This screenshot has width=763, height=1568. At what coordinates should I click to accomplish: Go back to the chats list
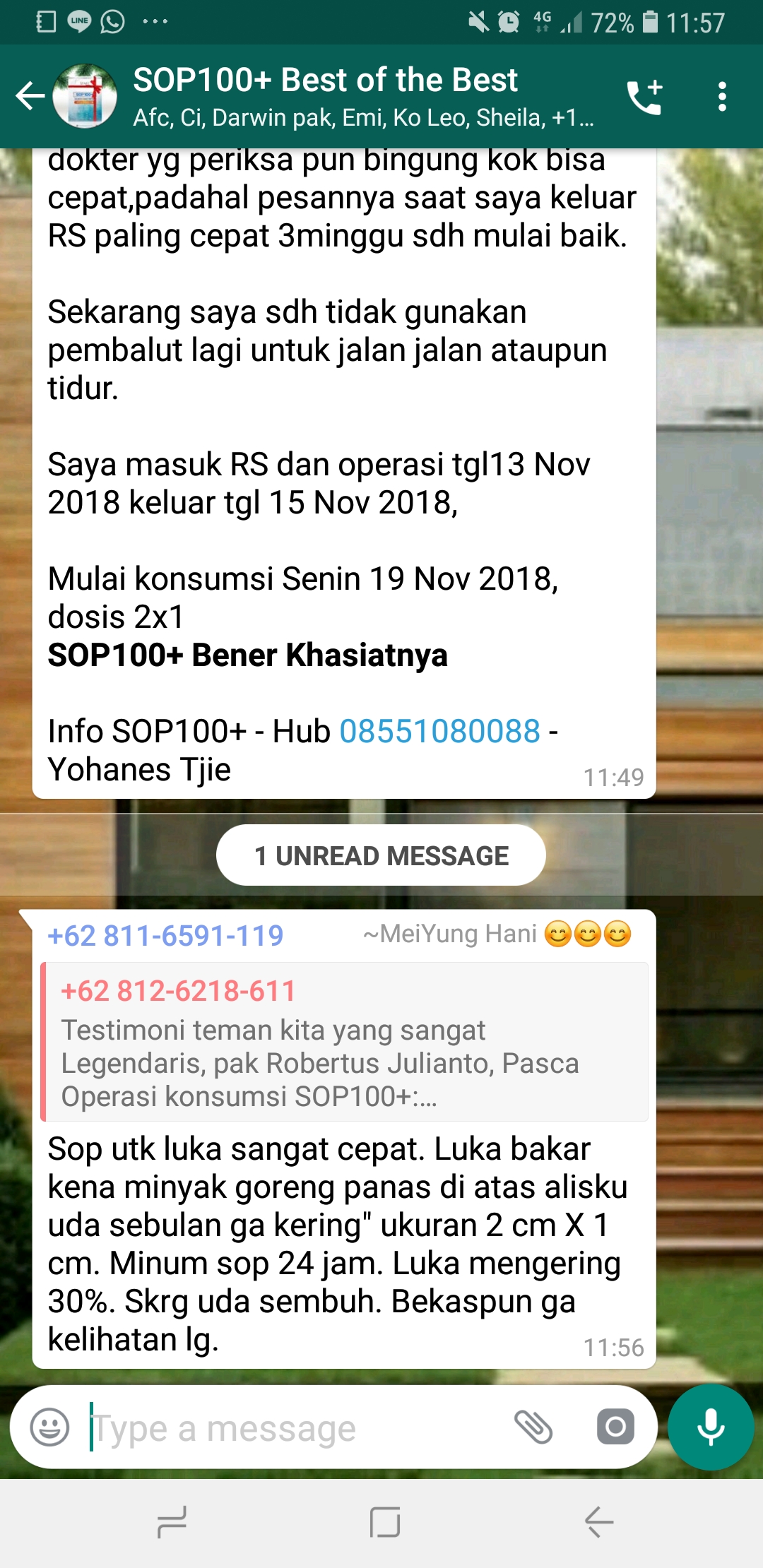point(30,96)
